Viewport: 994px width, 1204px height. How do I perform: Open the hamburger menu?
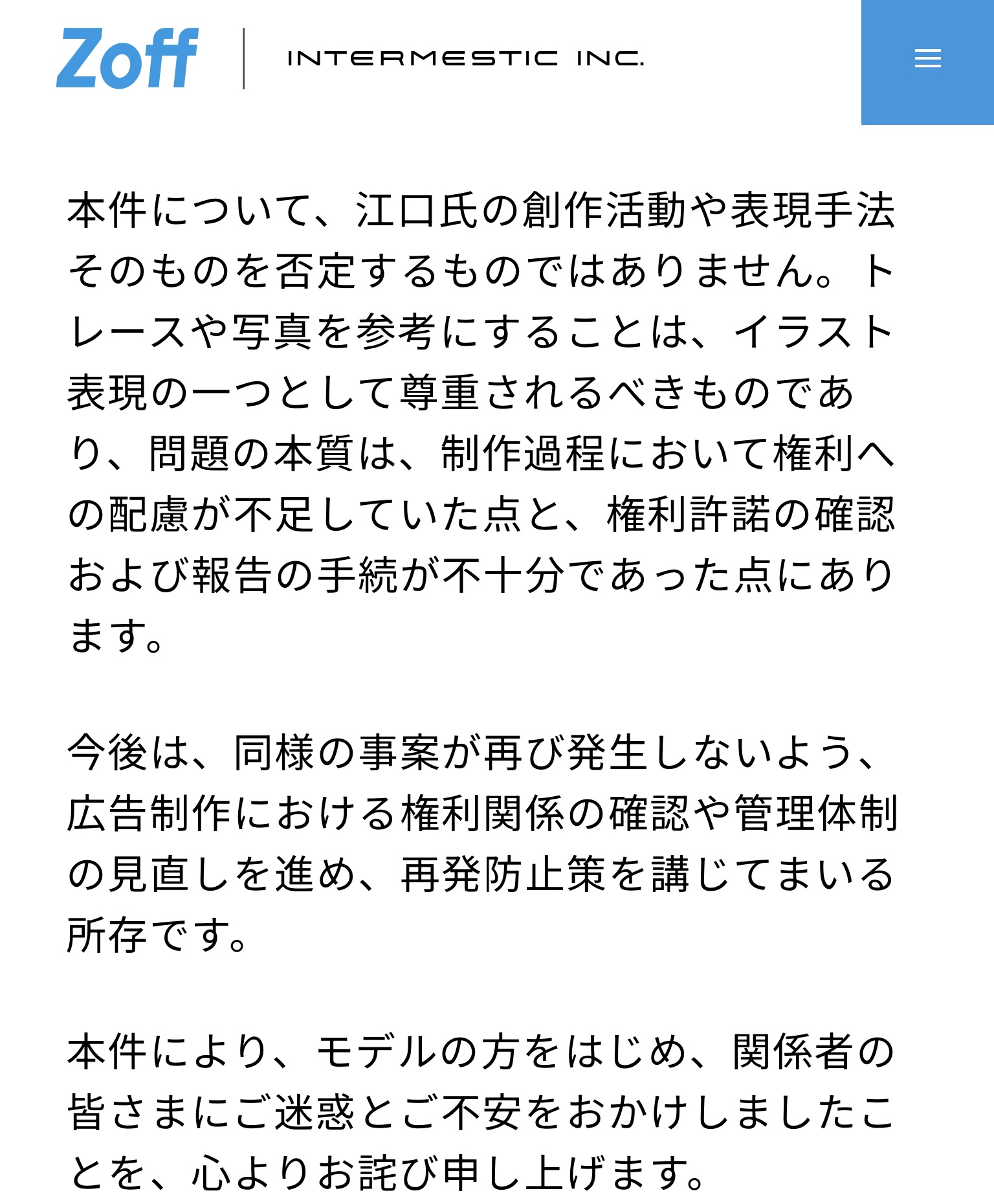click(927, 59)
